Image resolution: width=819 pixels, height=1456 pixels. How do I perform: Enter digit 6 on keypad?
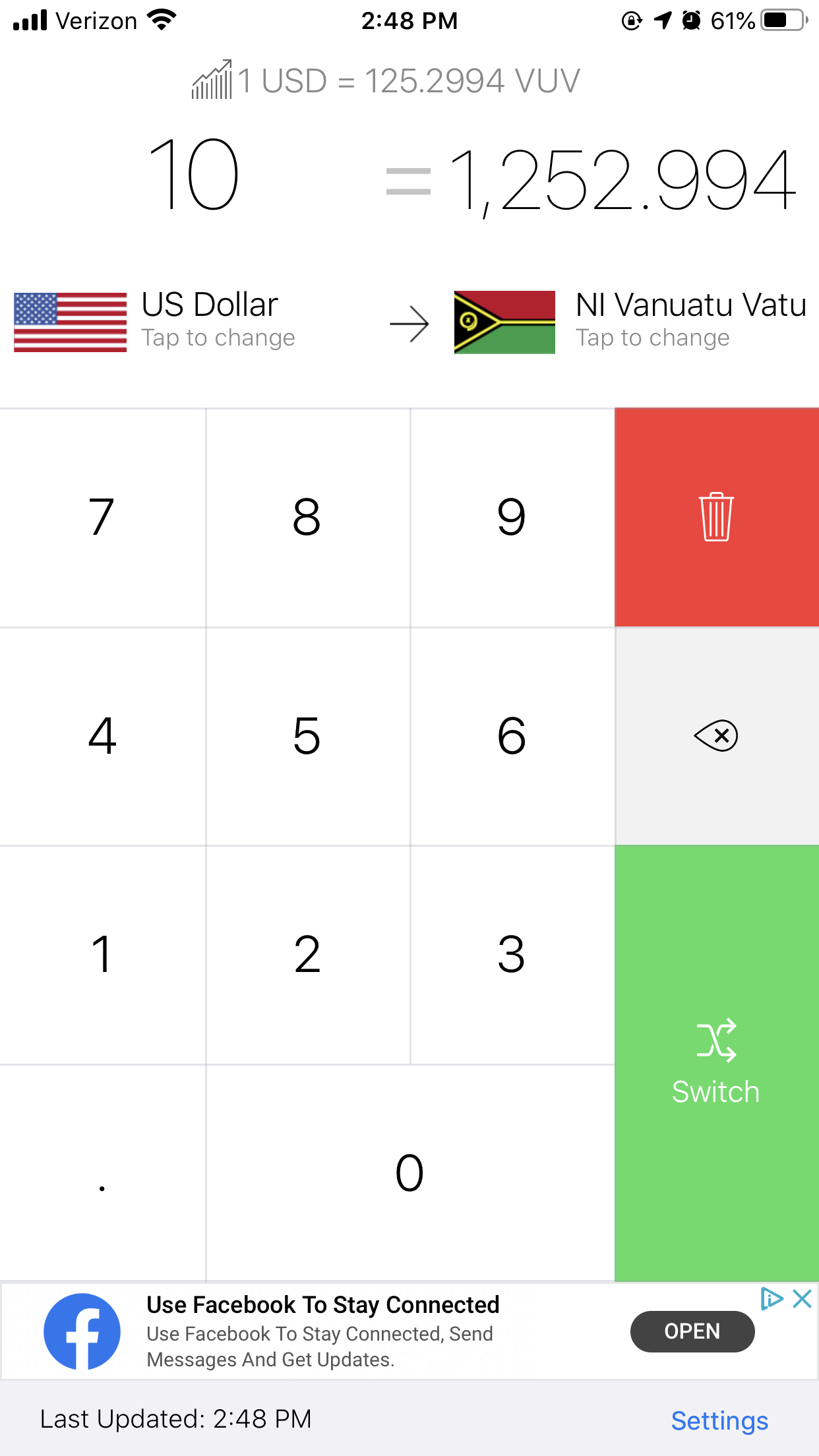coord(512,735)
